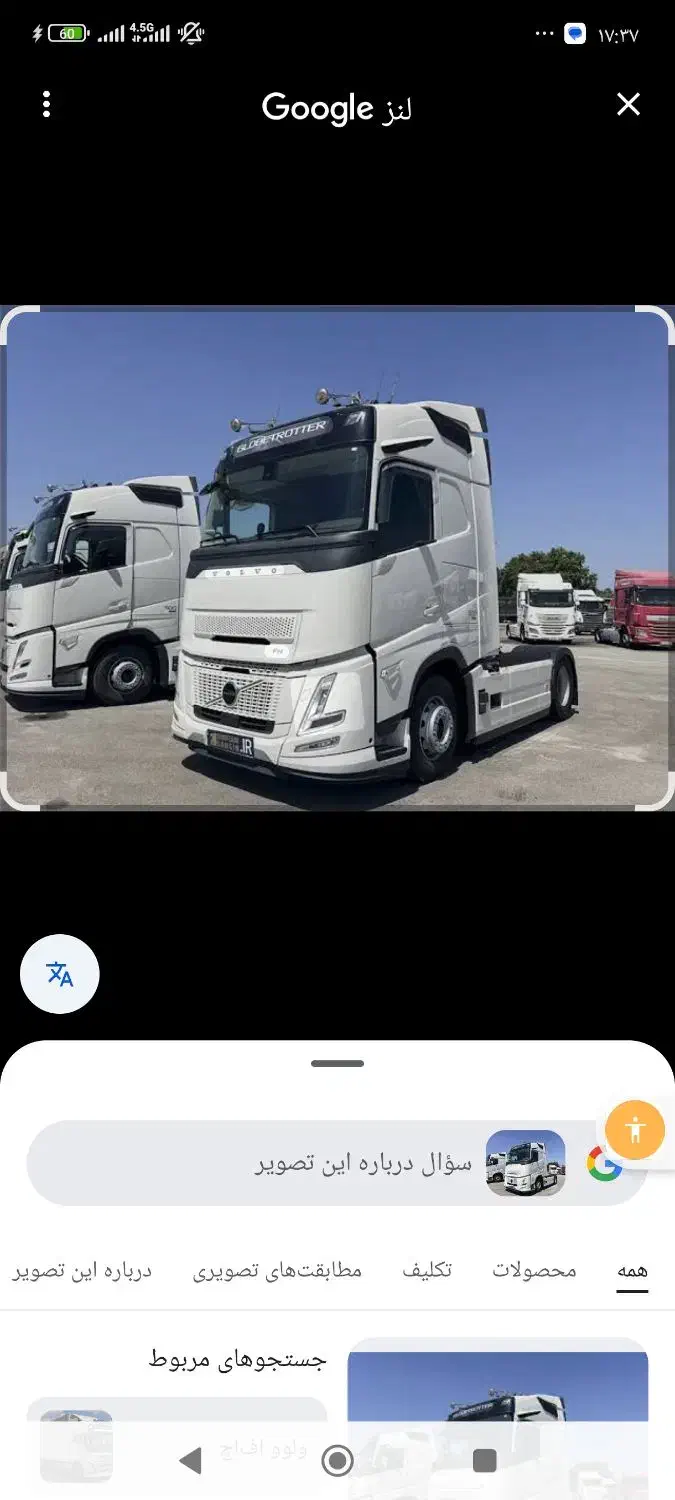
Task: Switch to the مطابقت‌های تصویری tab
Action: tap(277, 1270)
